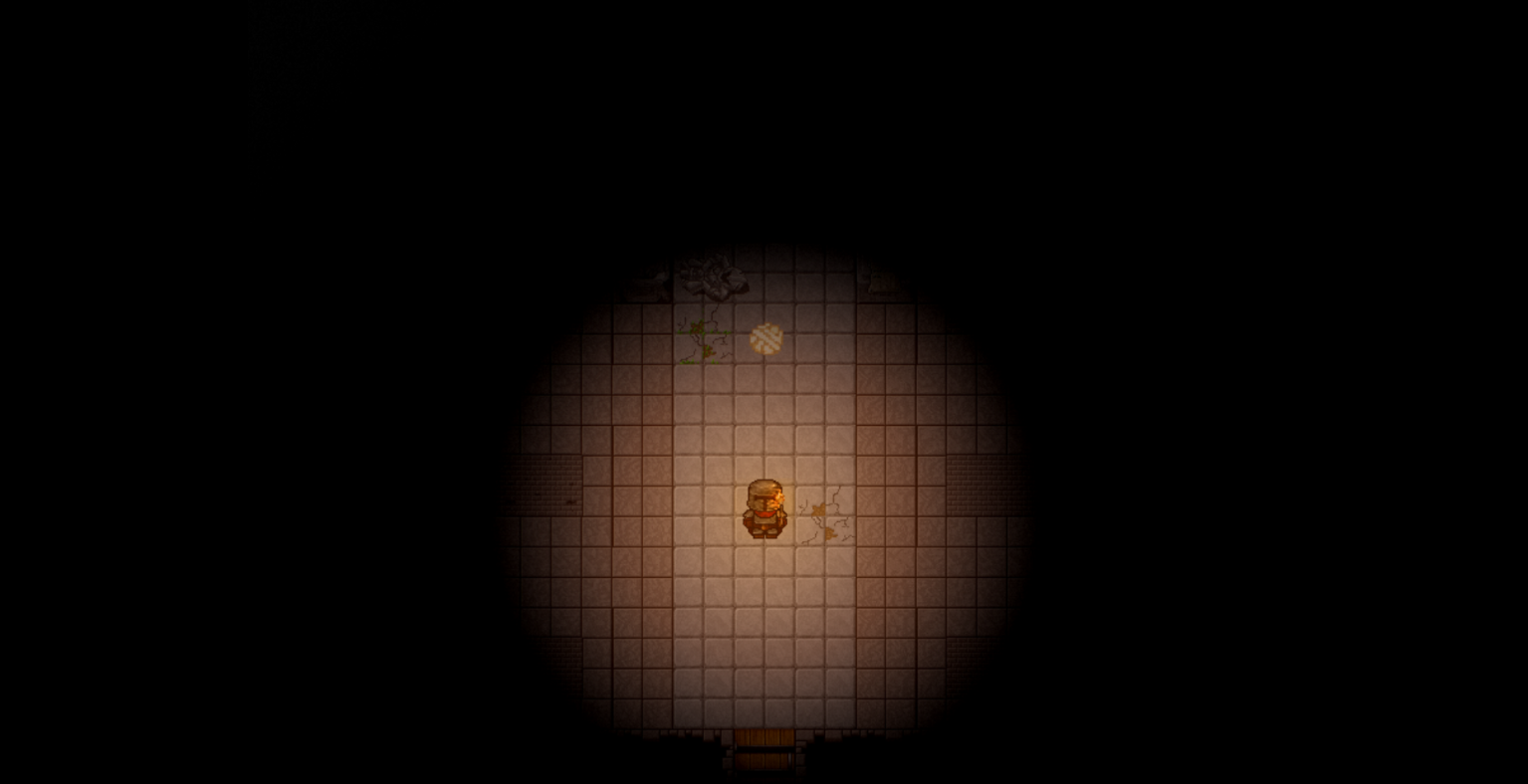Tap the round woven floor plate
The image size is (1528, 784).
(766, 339)
